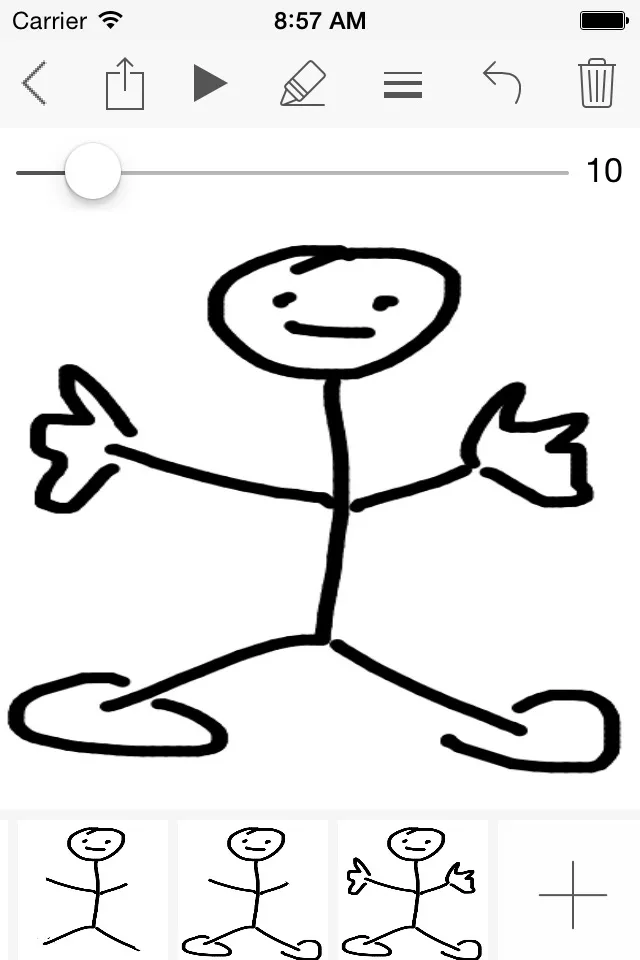Image resolution: width=640 pixels, height=960 pixels.
Task: Go back using the left chevron
Action: click(34, 84)
